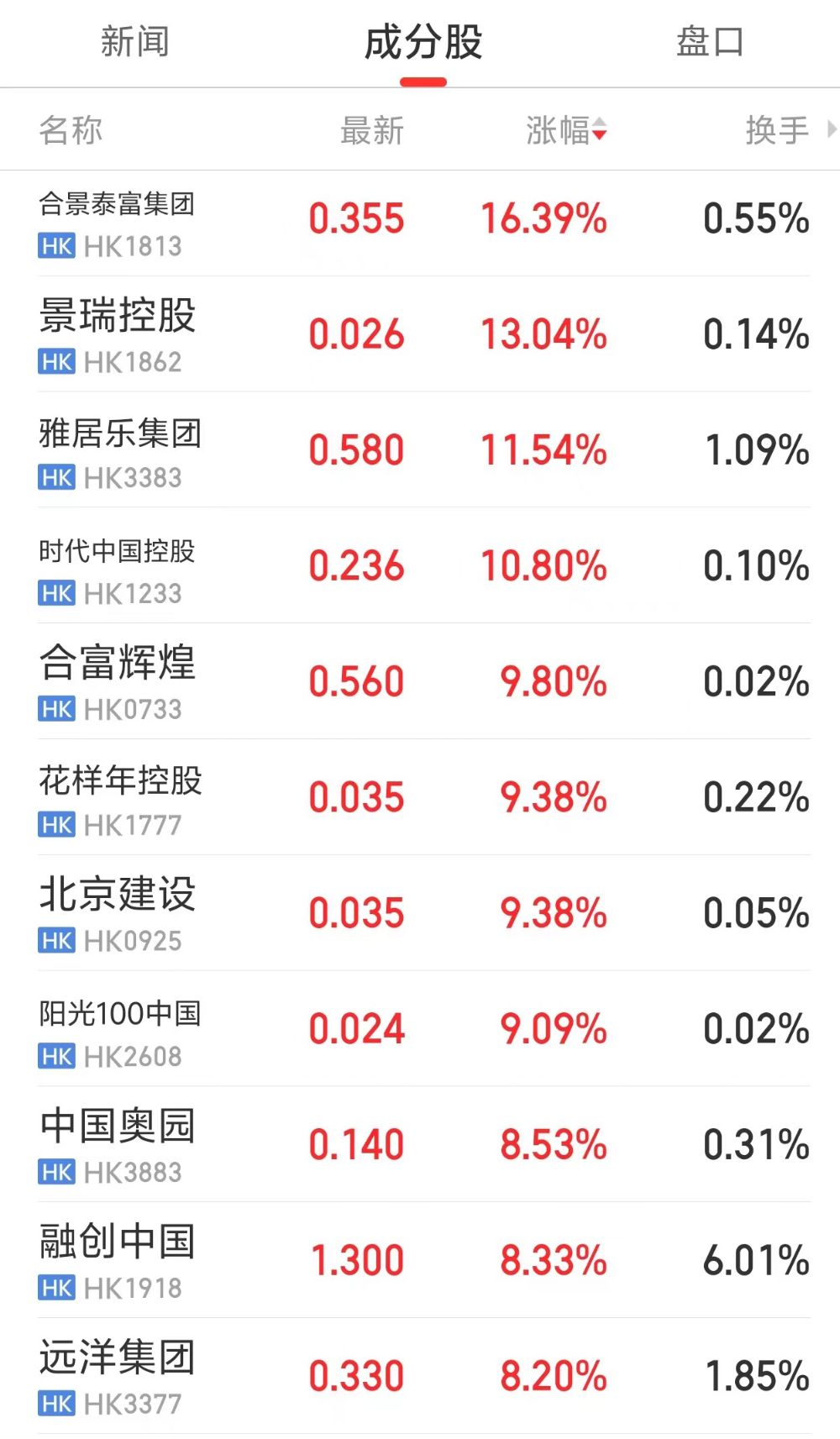This screenshot has height=1439, width=840.
Task: Sort the list by 涨幅
Action: pyautogui.click(x=565, y=130)
